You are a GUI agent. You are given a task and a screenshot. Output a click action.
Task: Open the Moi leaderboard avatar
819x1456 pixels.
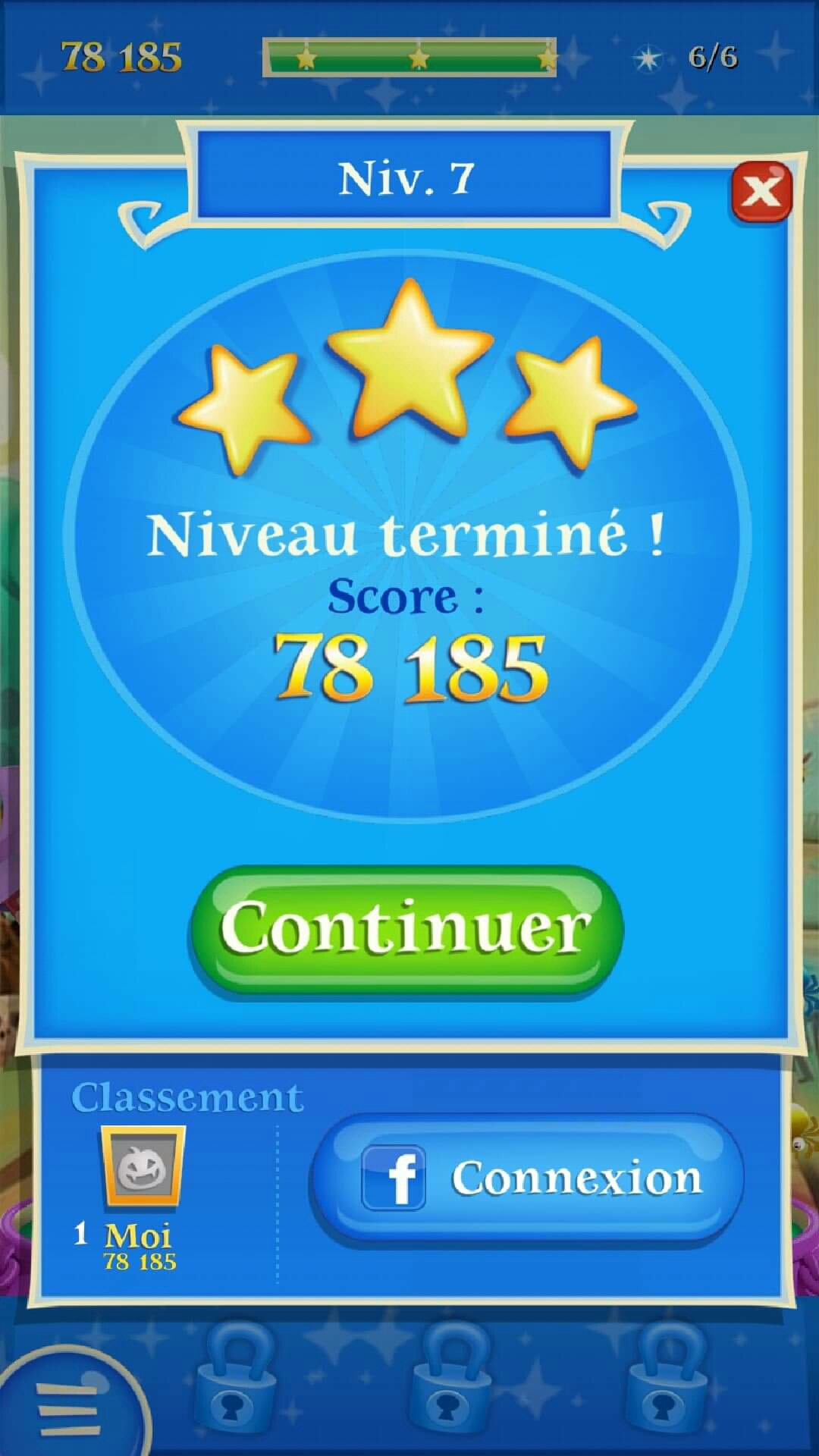point(143,1166)
